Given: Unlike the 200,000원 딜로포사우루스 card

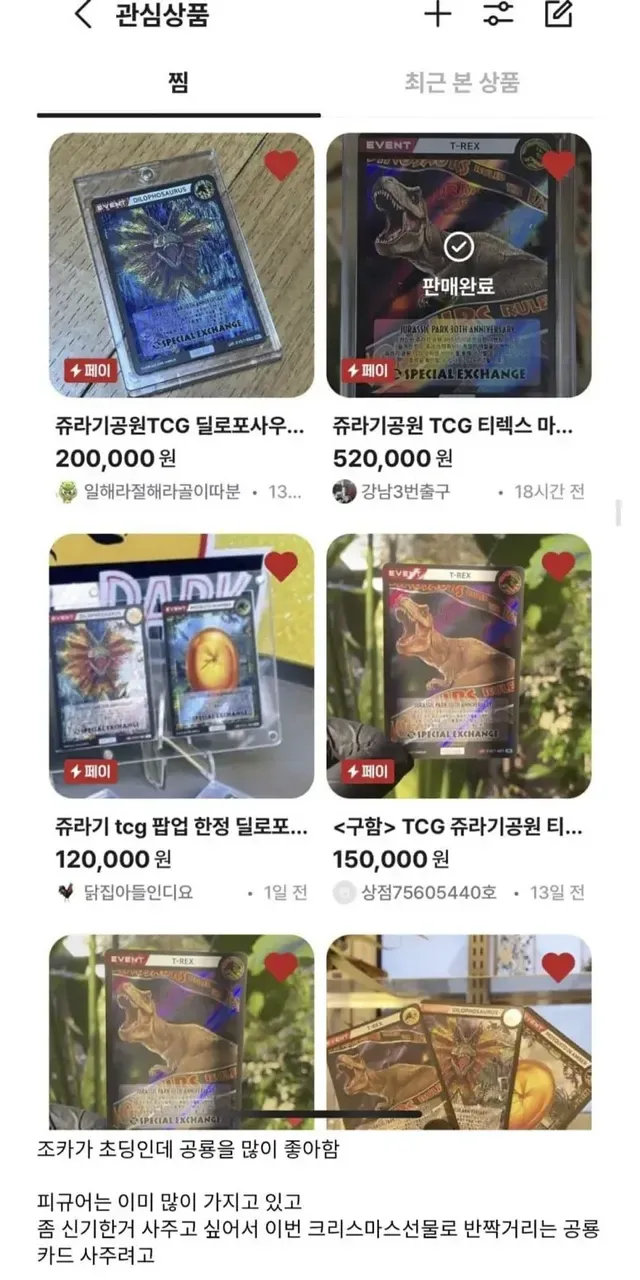Looking at the screenshot, I should click(x=281, y=165).
